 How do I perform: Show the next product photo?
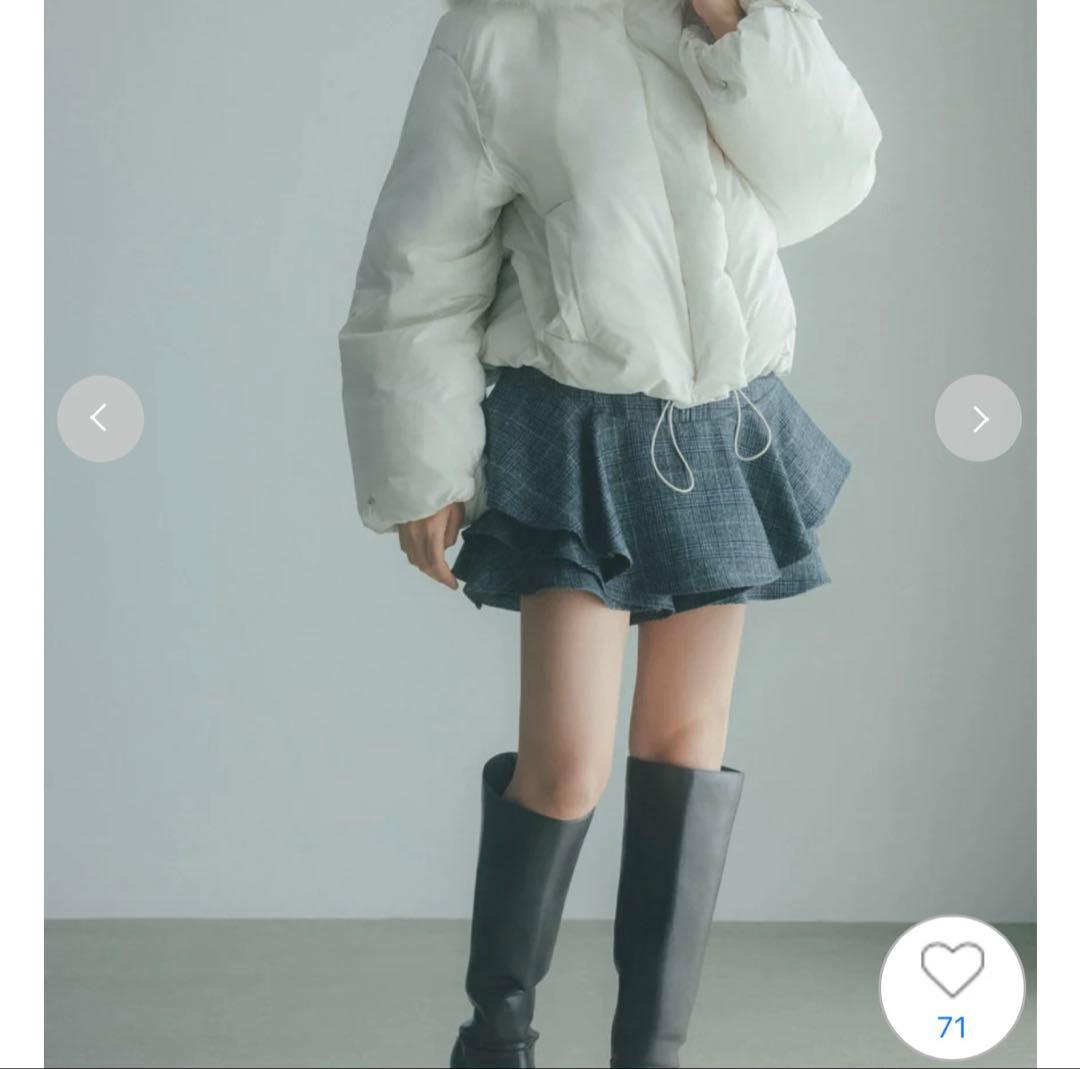(x=978, y=418)
